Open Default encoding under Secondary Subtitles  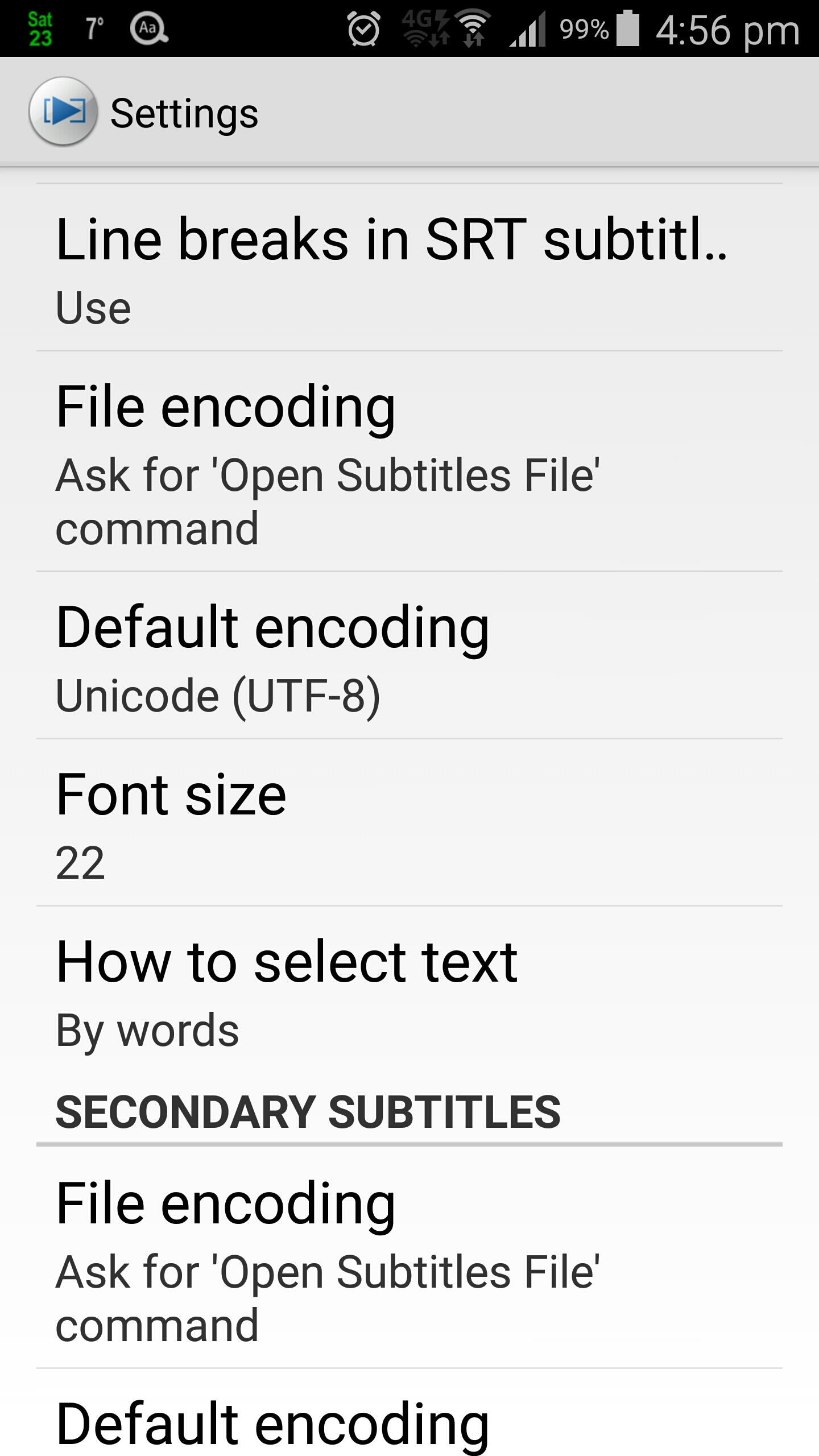pos(409,1413)
